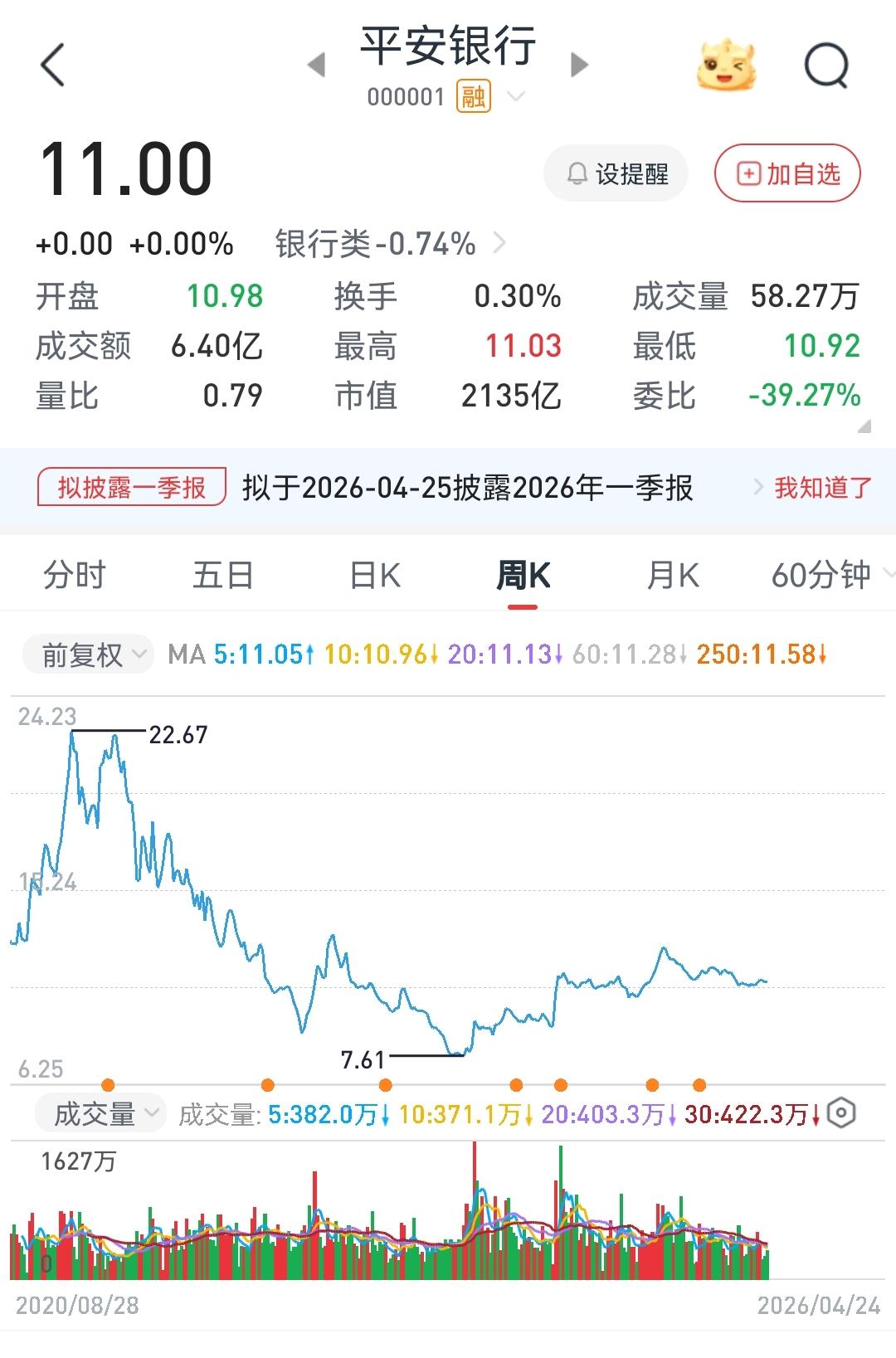Open the 前复权 adjustment dropdown
Viewport: 896px width, 1358px height.
(x=86, y=655)
